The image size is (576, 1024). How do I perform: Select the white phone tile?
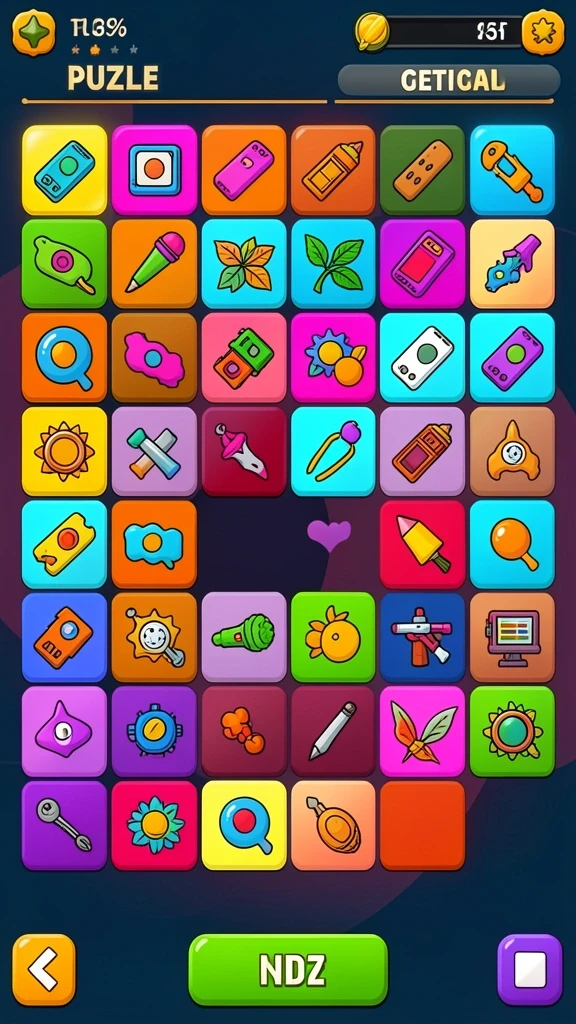point(423,357)
